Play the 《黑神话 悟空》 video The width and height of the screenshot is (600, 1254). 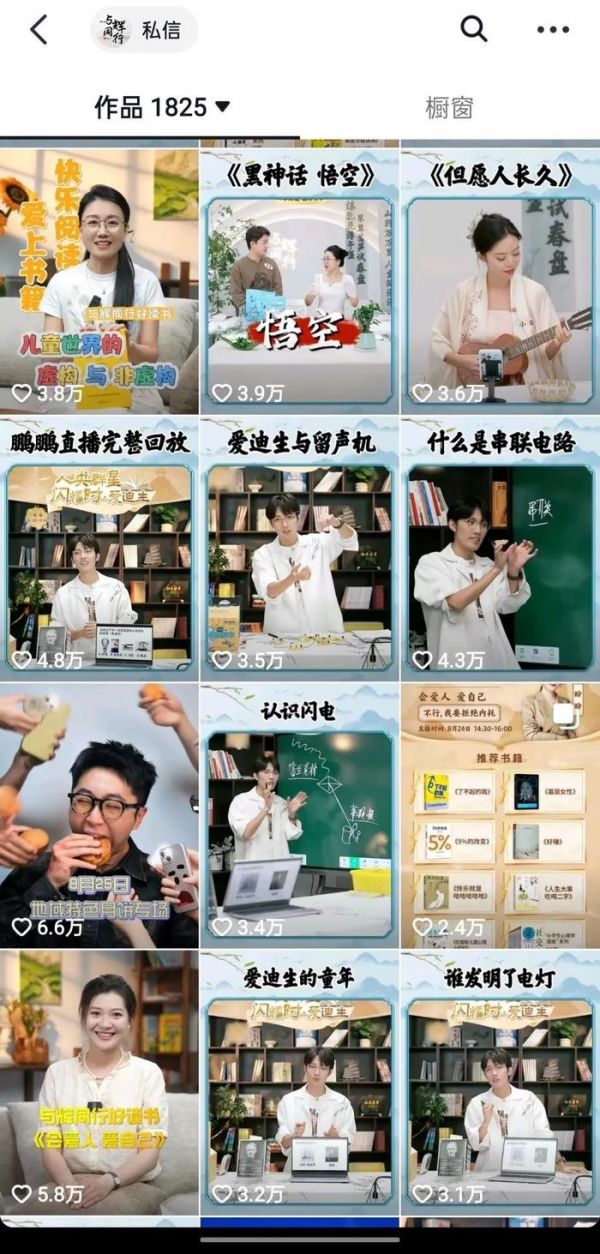[x=300, y=280]
